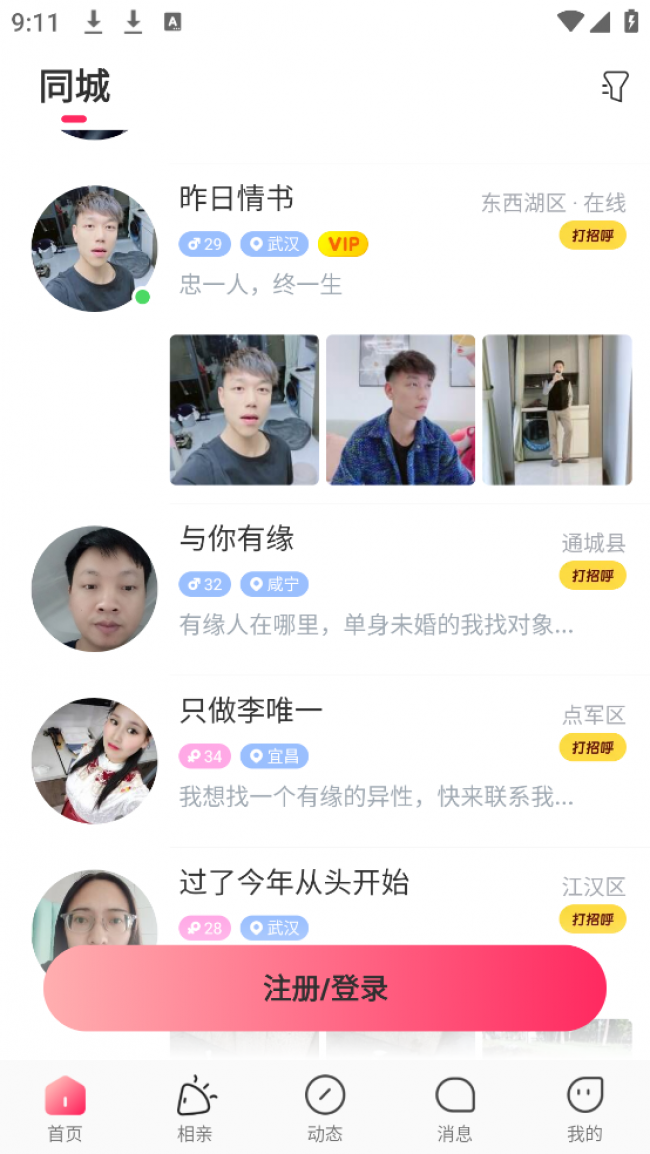Greet 只做李唯一 with 打招呼

coord(592,747)
